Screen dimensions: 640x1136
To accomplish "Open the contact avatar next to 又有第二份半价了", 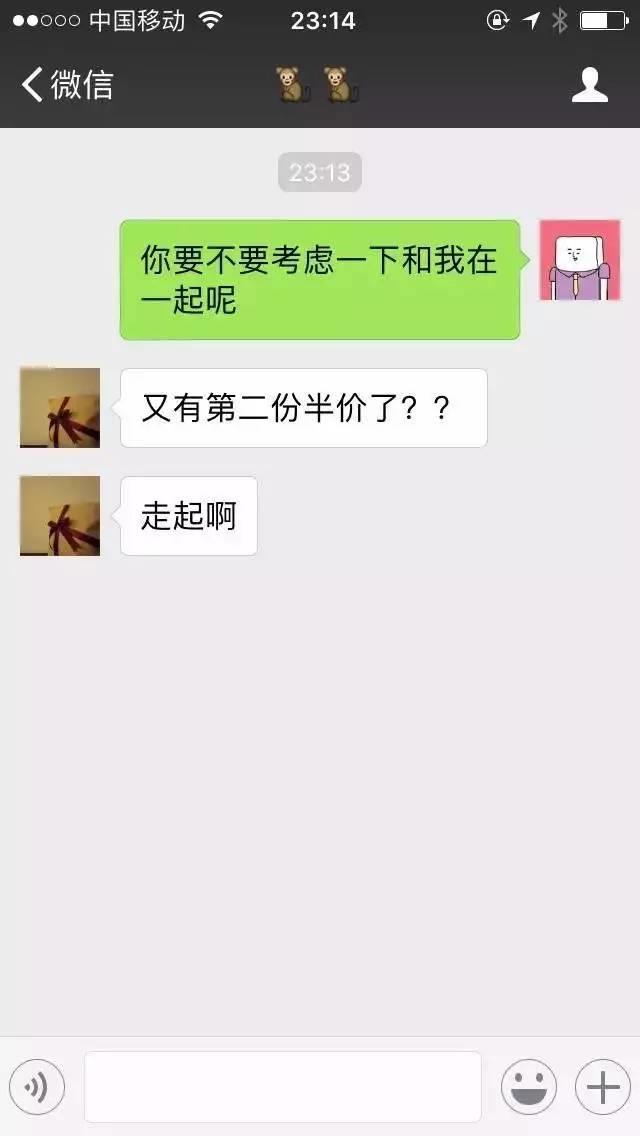I will (60, 408).
